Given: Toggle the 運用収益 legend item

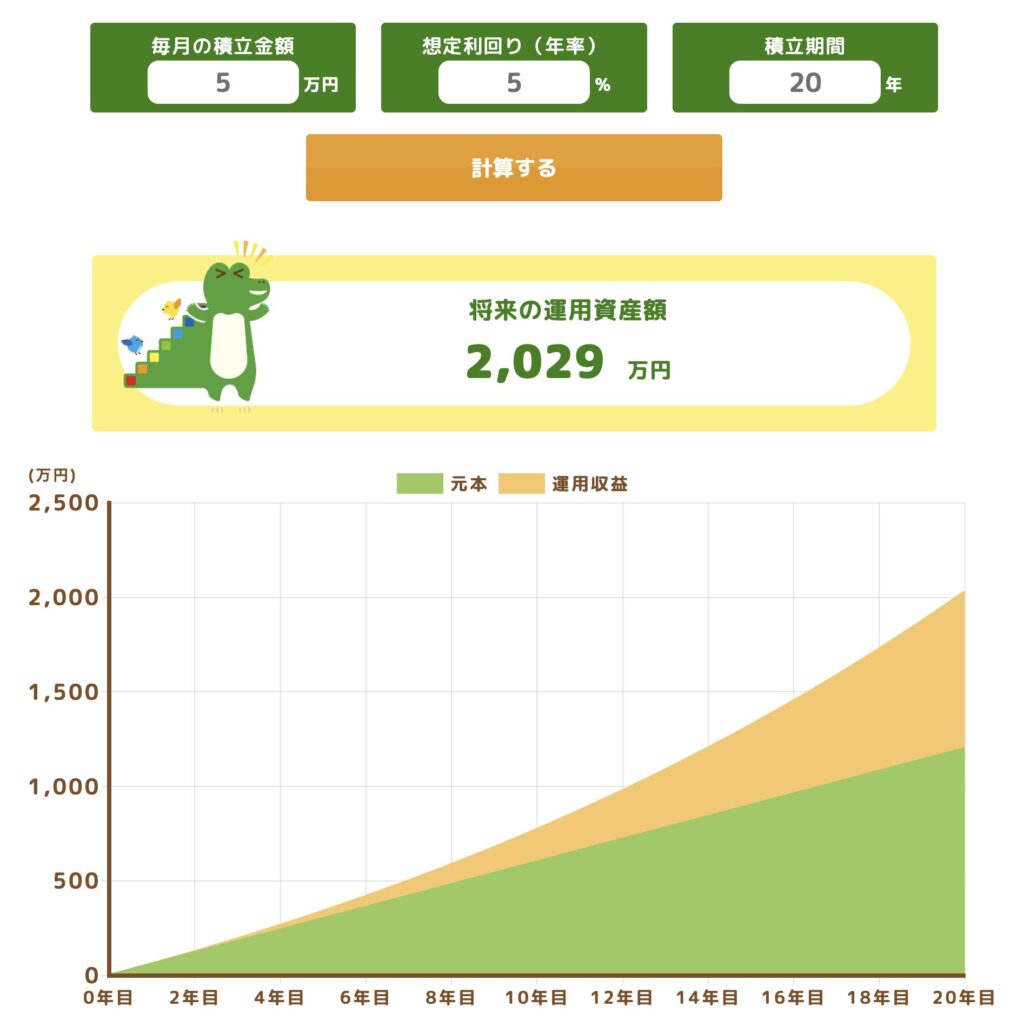Looking at the screenshot, I should coord(562,484).
